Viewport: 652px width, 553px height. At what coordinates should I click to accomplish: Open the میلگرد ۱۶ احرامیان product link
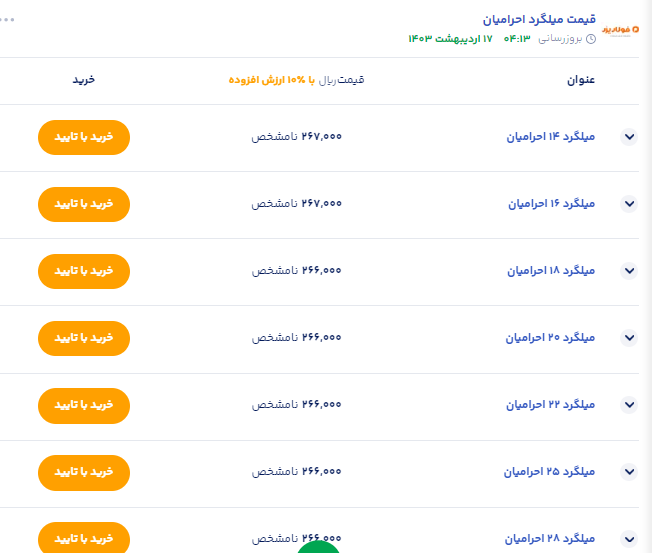click(x=551, y=204)
